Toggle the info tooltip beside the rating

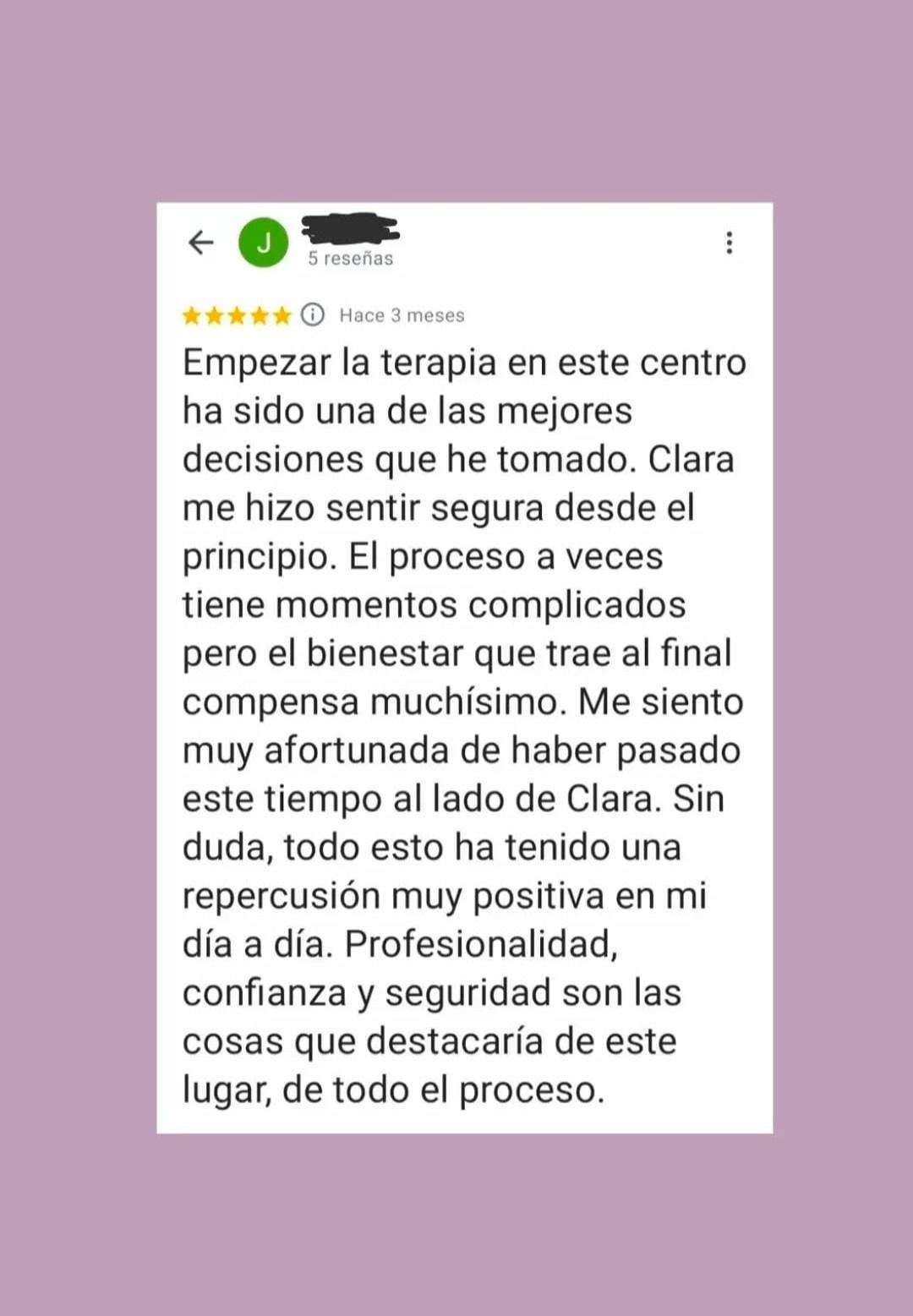pos(311,315)
